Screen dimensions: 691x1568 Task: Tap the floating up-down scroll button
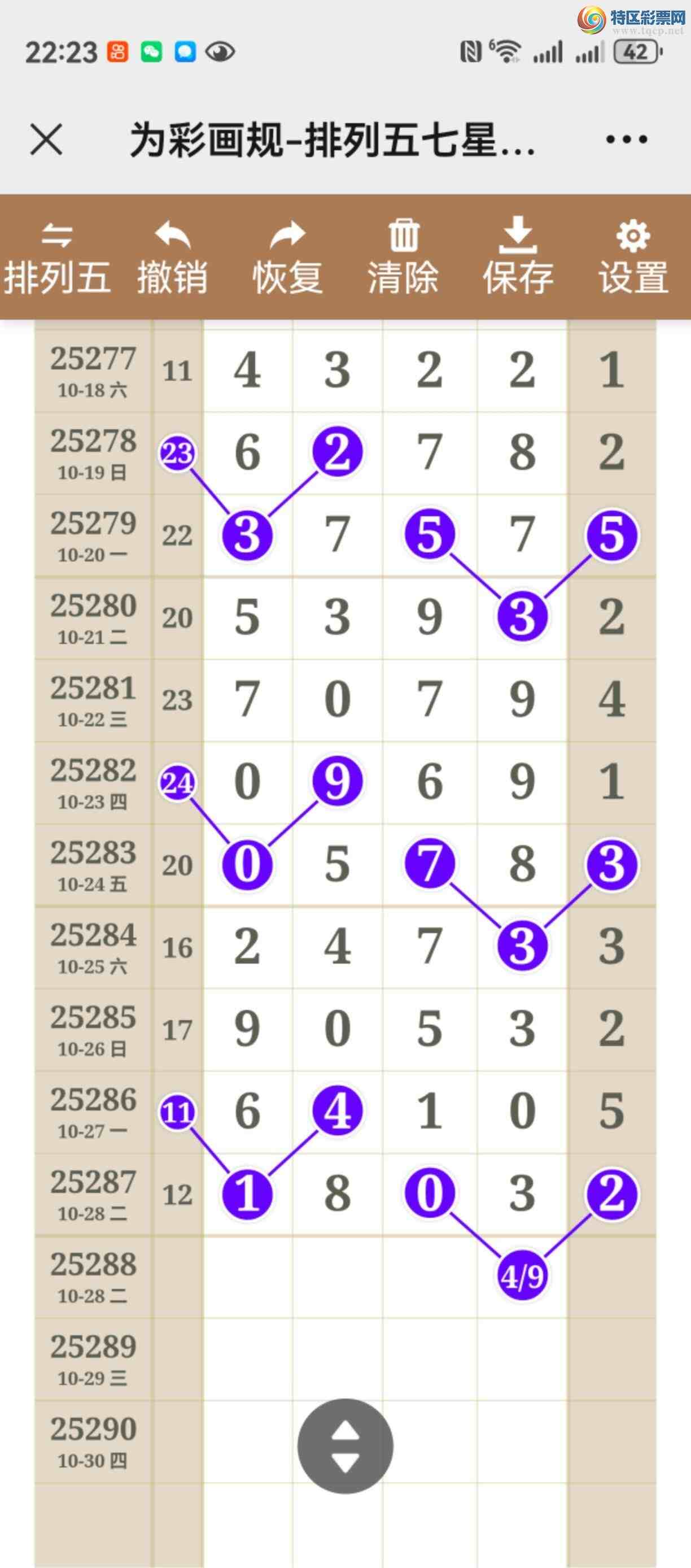click(345, 1445)
